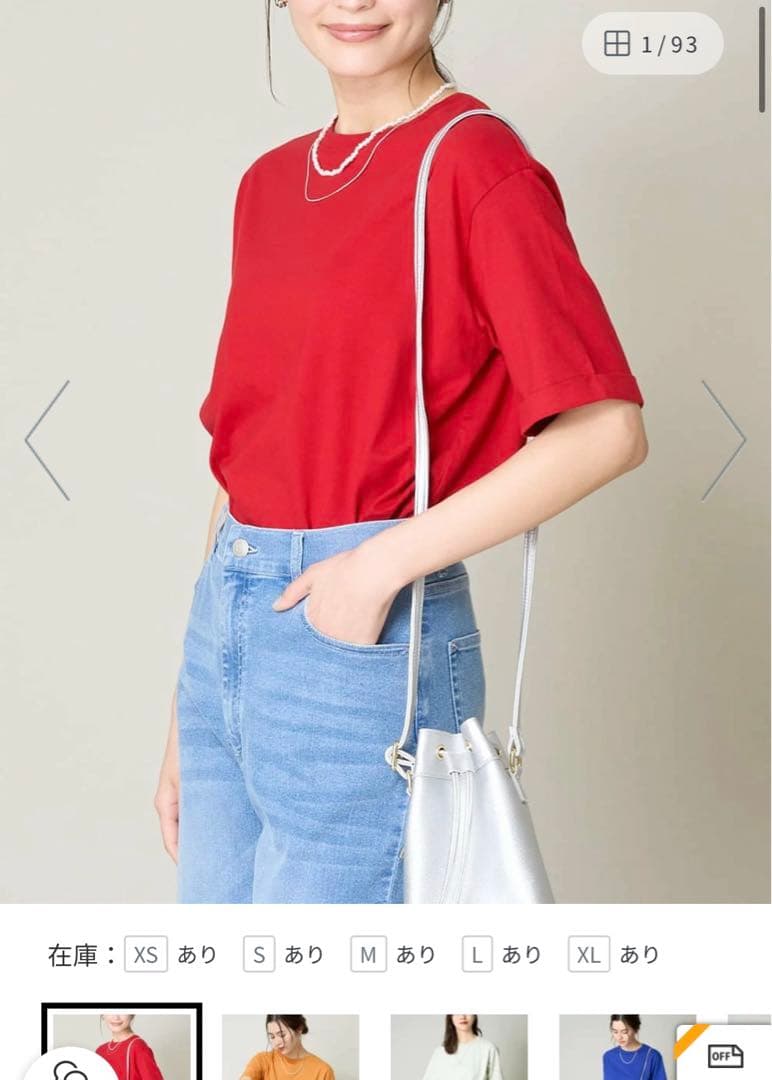The width and height of the screenshot is (772, 1080).
Task: Open the 1/93 photo grid view
Action: (x=652, y=44)
